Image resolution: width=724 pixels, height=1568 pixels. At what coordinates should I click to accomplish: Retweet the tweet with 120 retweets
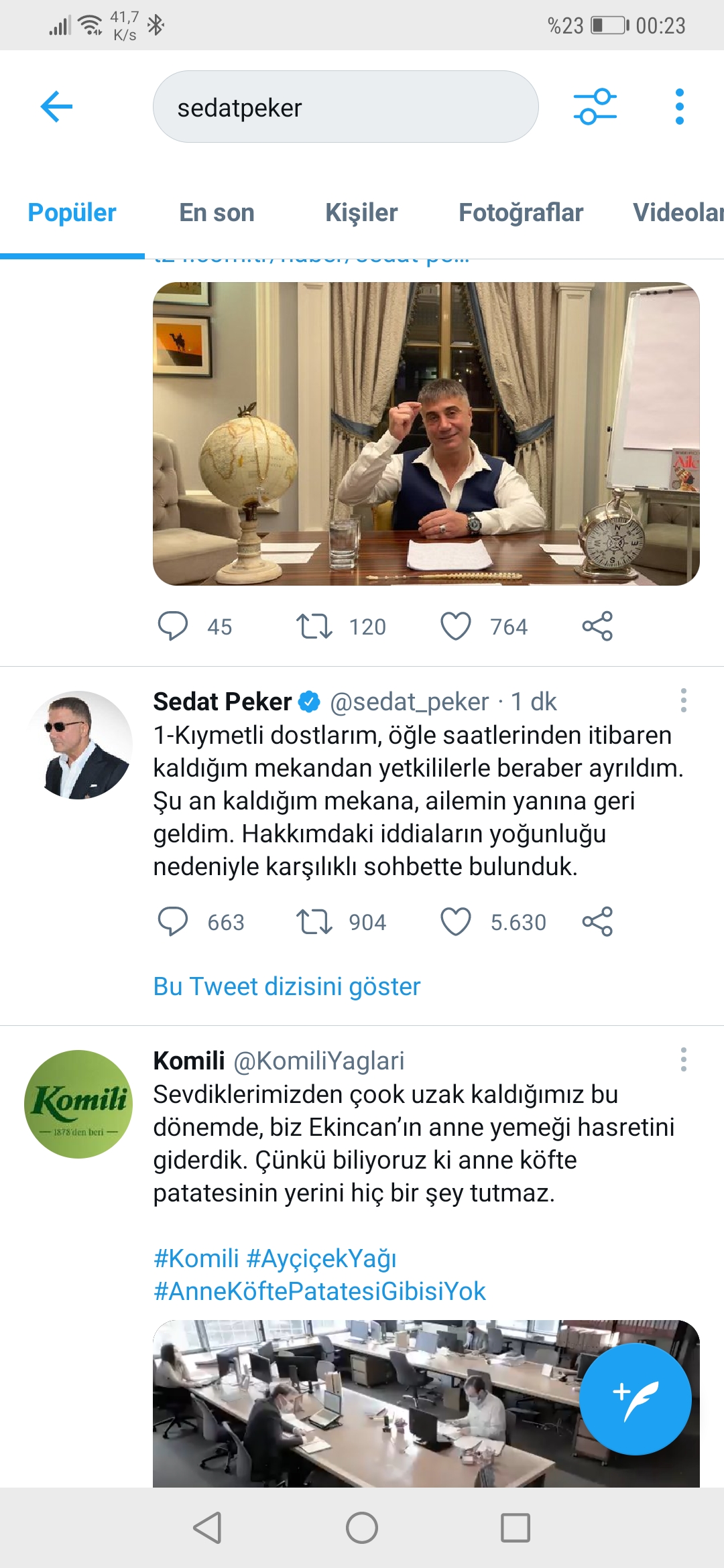[314, 626]
